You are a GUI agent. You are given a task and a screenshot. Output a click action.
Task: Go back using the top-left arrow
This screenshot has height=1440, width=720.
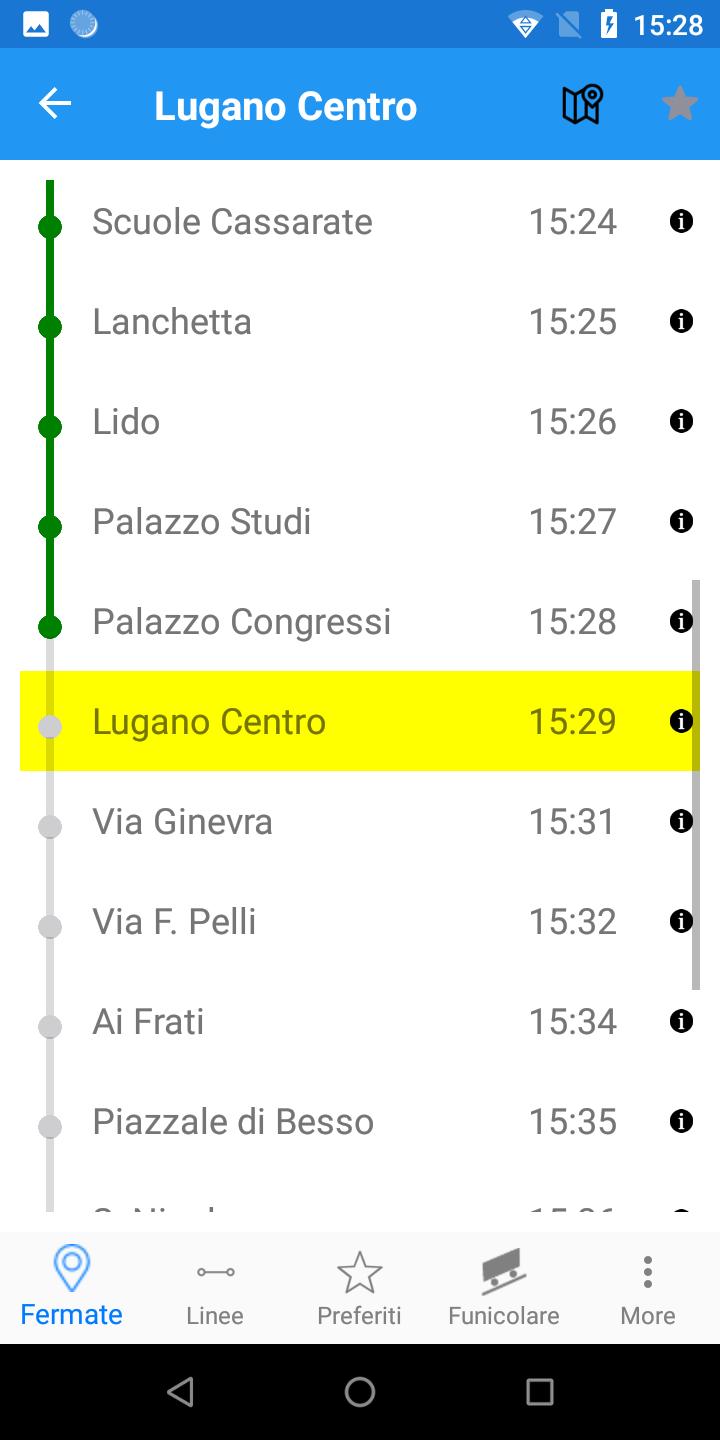point(55,104)
